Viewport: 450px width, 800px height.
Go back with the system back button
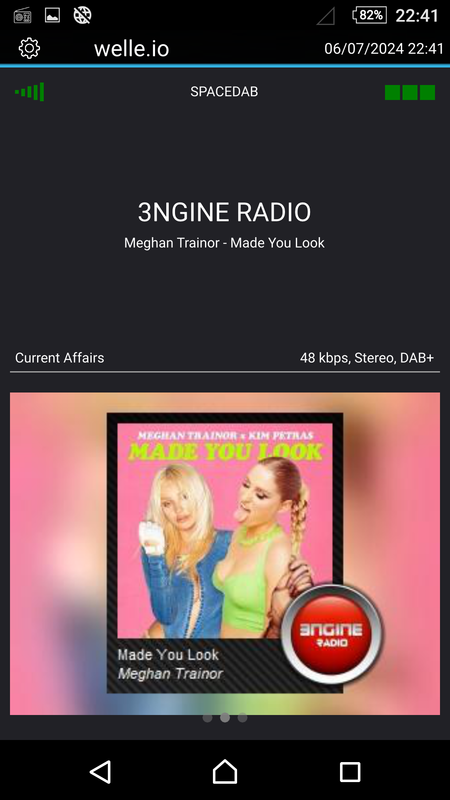coord(101,771)
